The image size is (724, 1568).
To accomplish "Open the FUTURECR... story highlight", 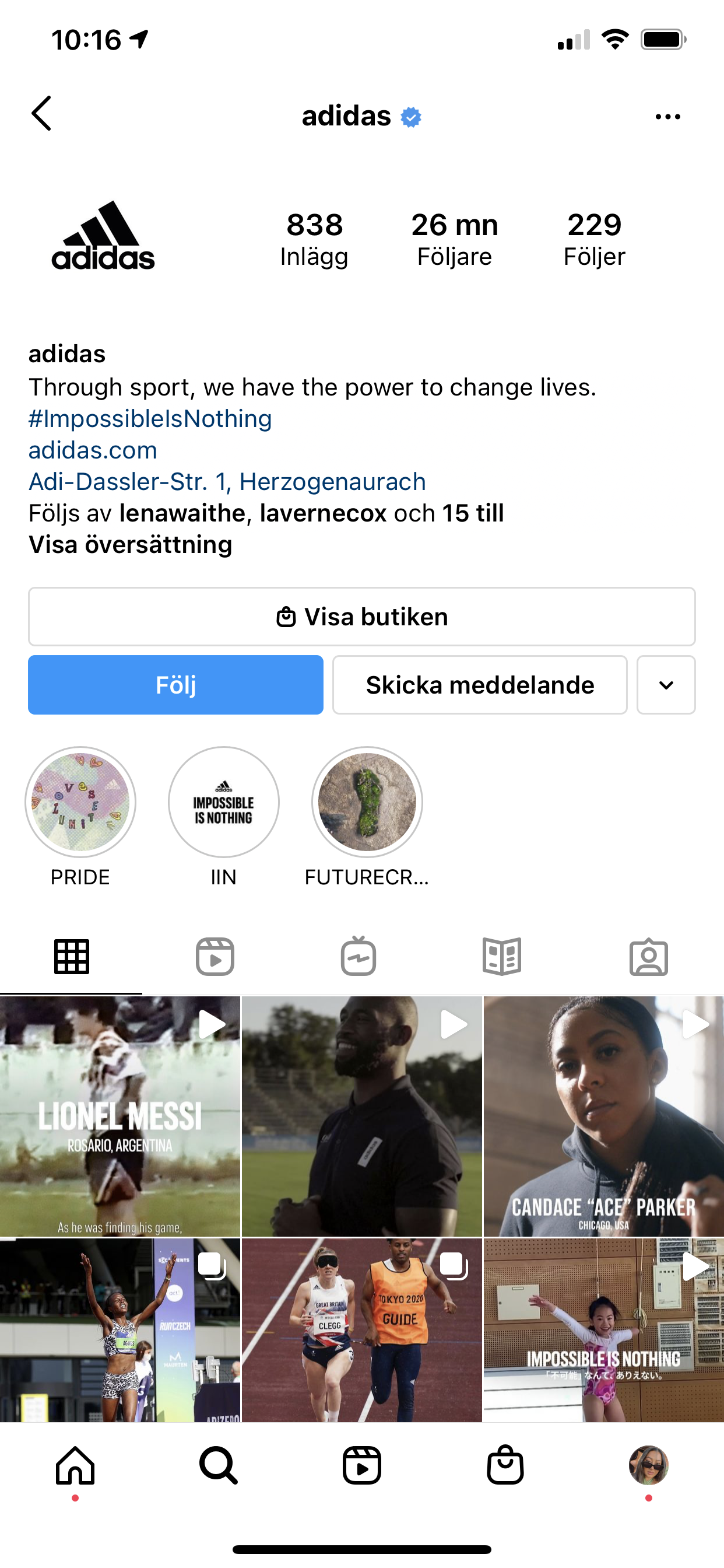I will [367, 802].
